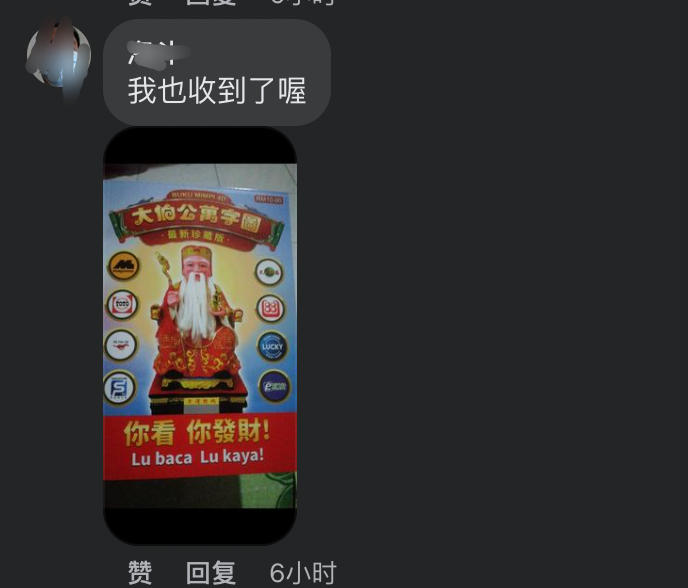Viewport: 688px width, 588px height.
Task: Open the attached photo in the comment
Action: coord(200,335)
